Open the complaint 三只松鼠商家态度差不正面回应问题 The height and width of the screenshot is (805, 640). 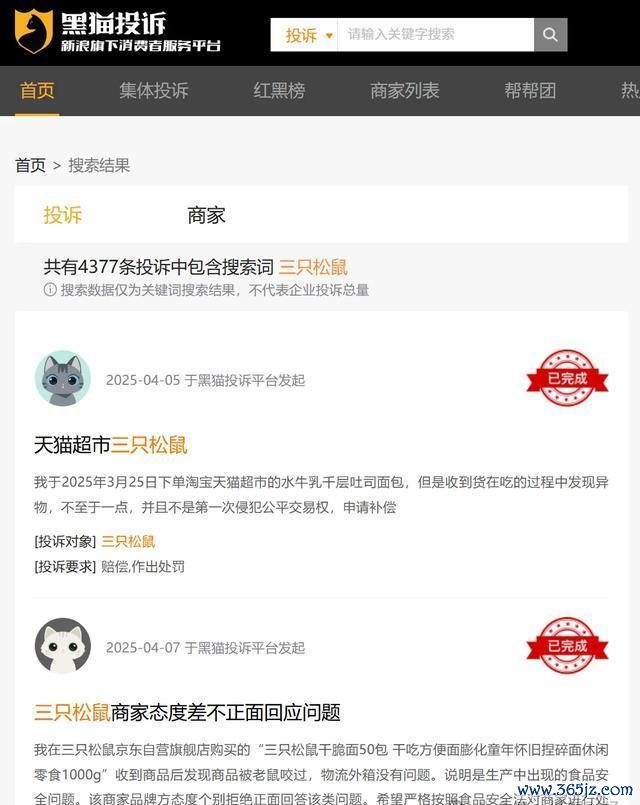click(x=187, y=713)
